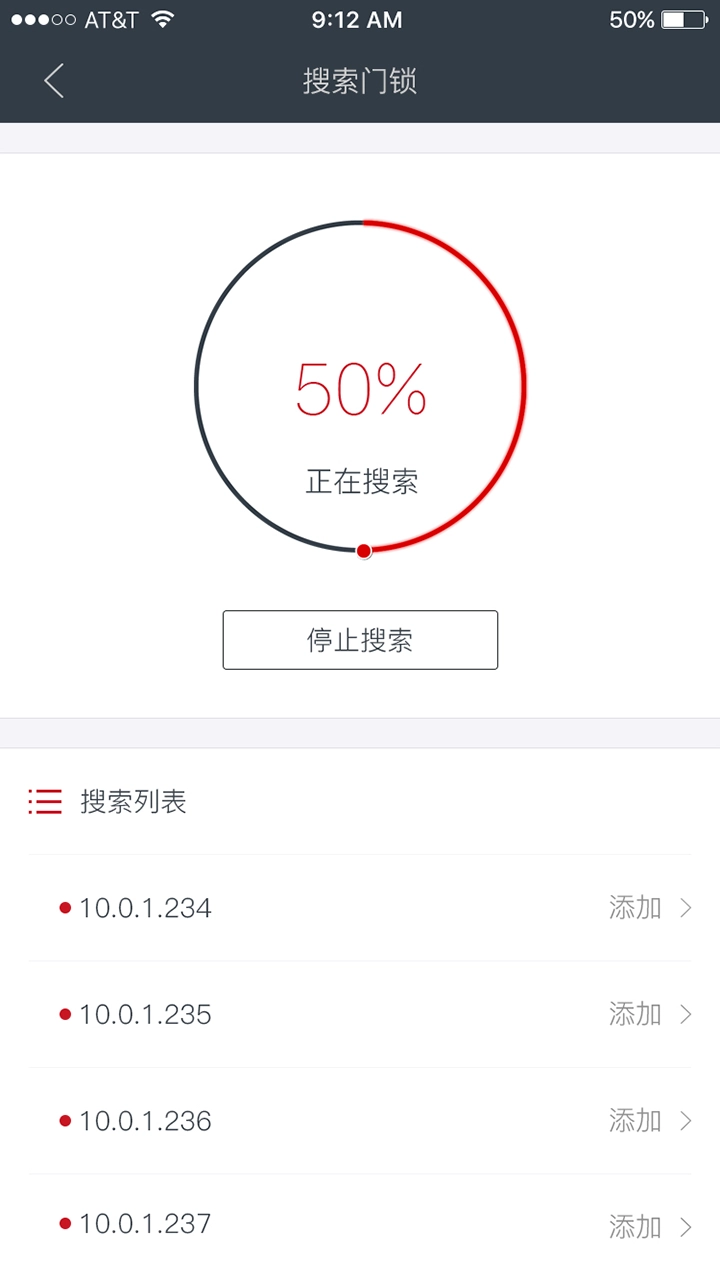Add the lock at 10.0.1.235
720x1280 pixels.
649,1014
